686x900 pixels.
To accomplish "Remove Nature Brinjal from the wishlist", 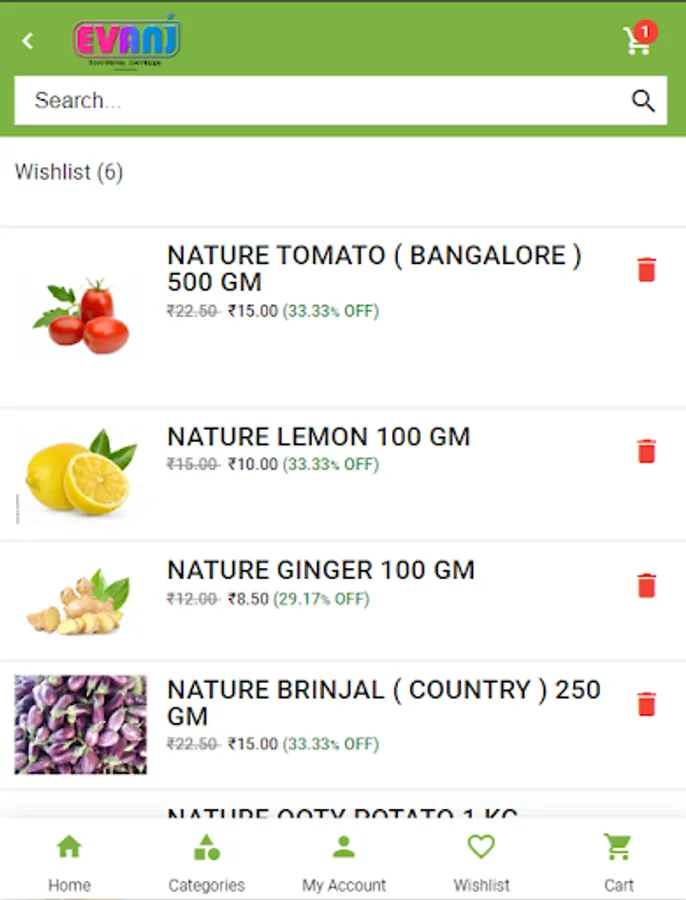I will pos(647,704).
